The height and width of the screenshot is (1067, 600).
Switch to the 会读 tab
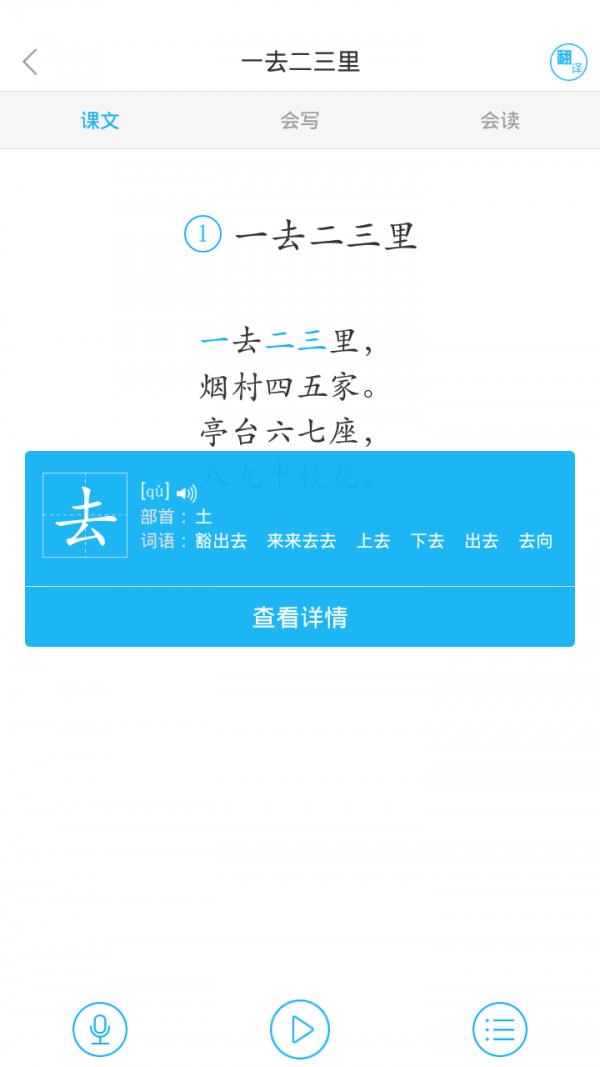(499, 121)
